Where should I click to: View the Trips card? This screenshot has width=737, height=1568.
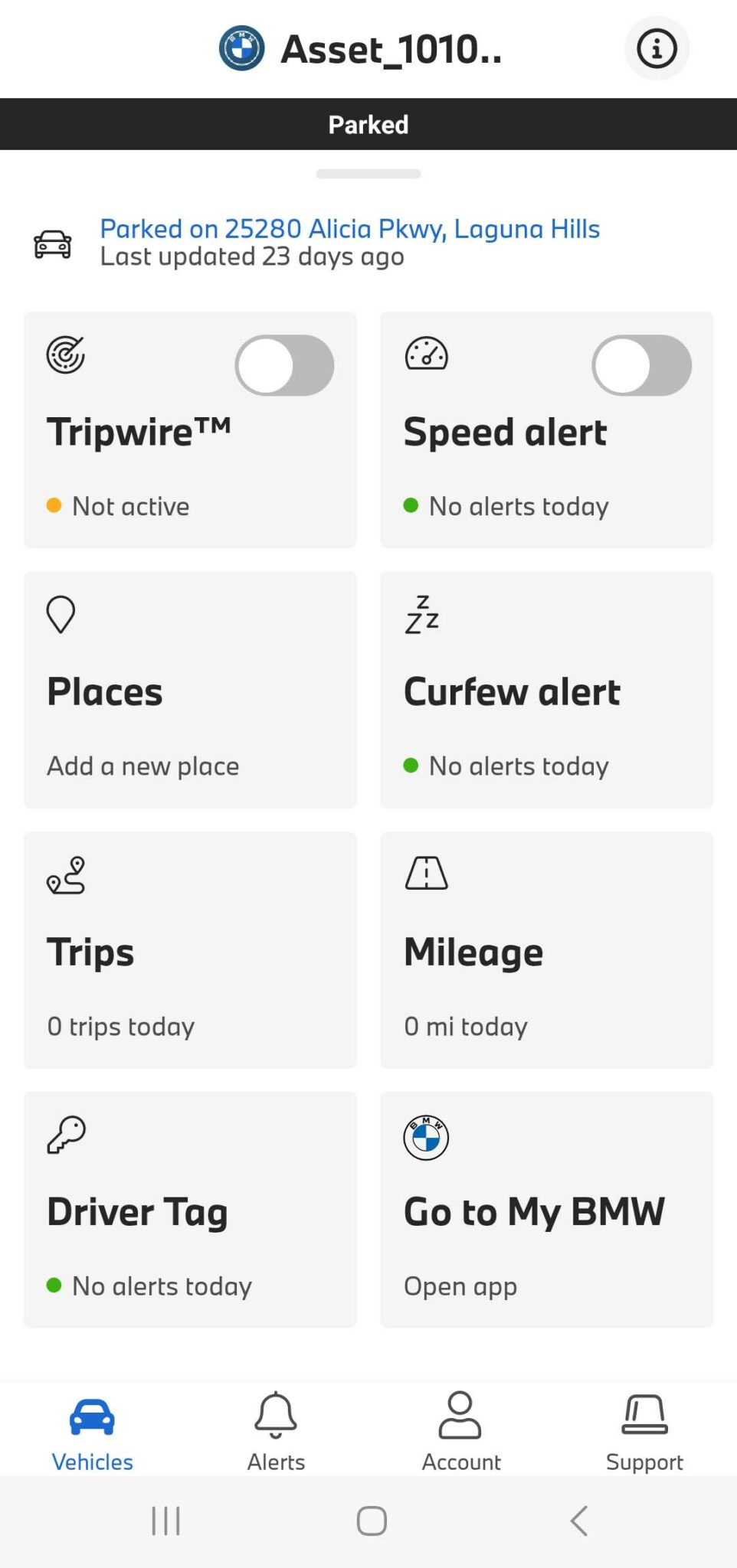190,949
